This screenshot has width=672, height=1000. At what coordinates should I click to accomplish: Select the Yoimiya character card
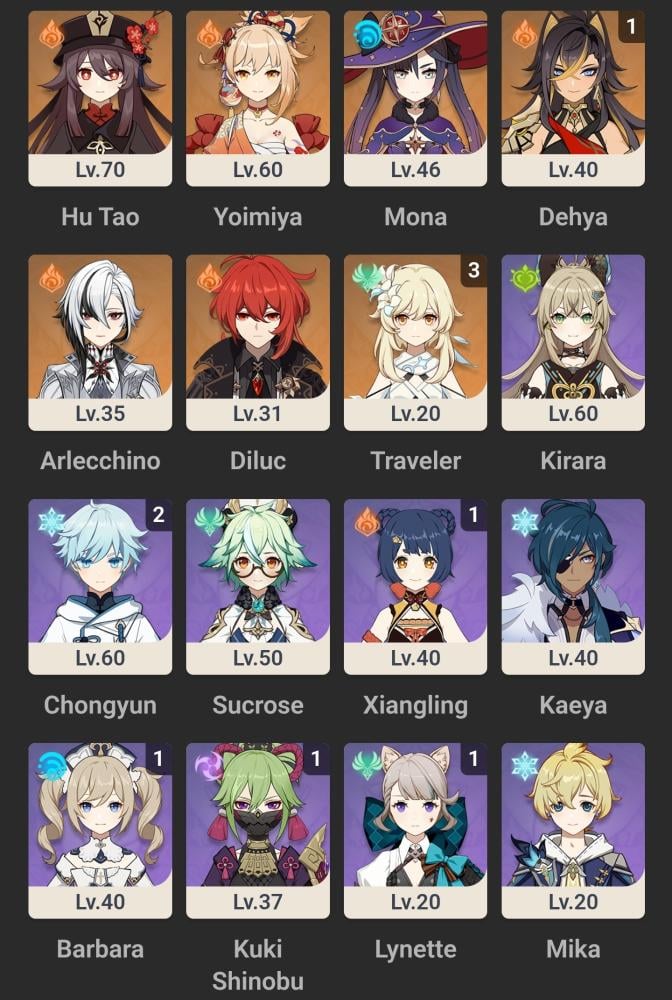pyautogui.click(x=258, y=98)
